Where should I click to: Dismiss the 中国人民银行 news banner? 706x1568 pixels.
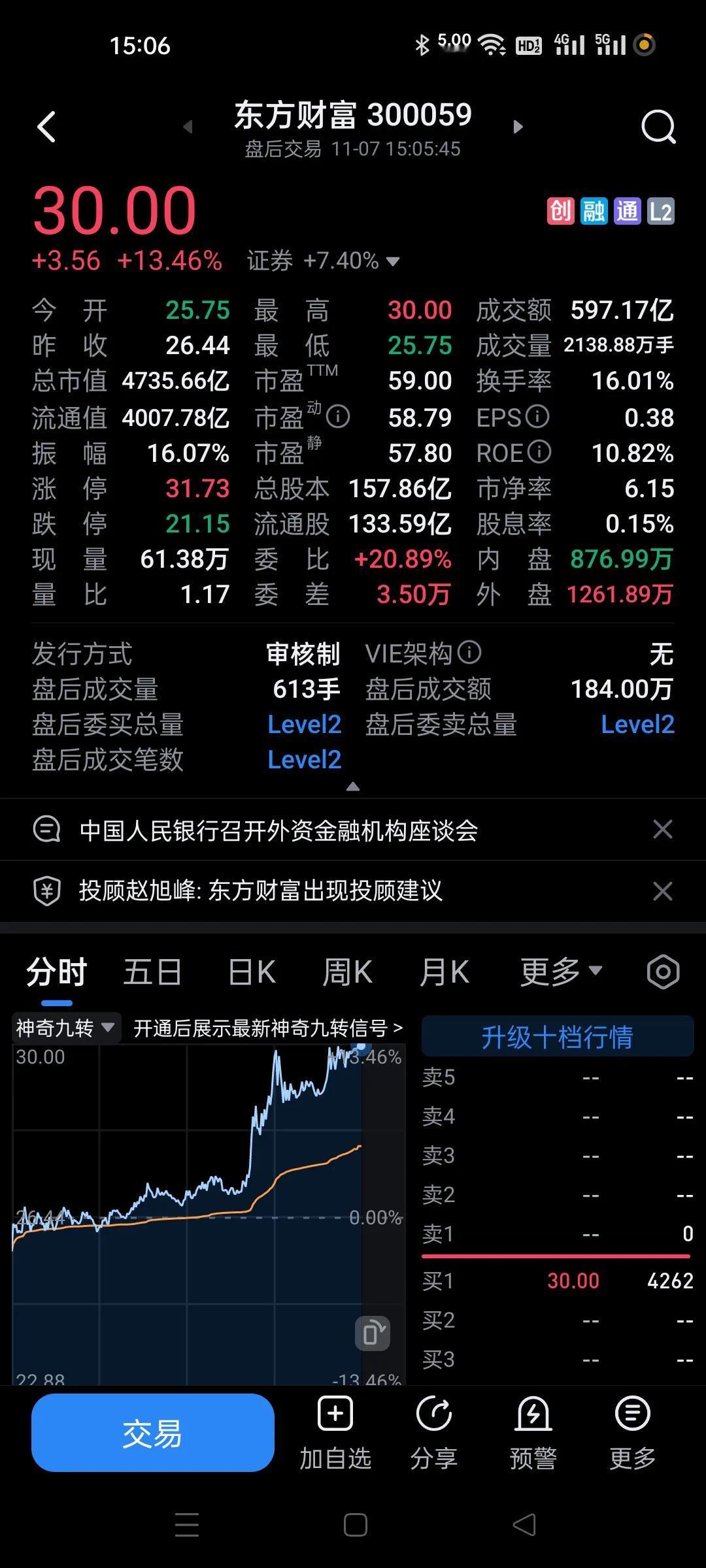(663, 830)
